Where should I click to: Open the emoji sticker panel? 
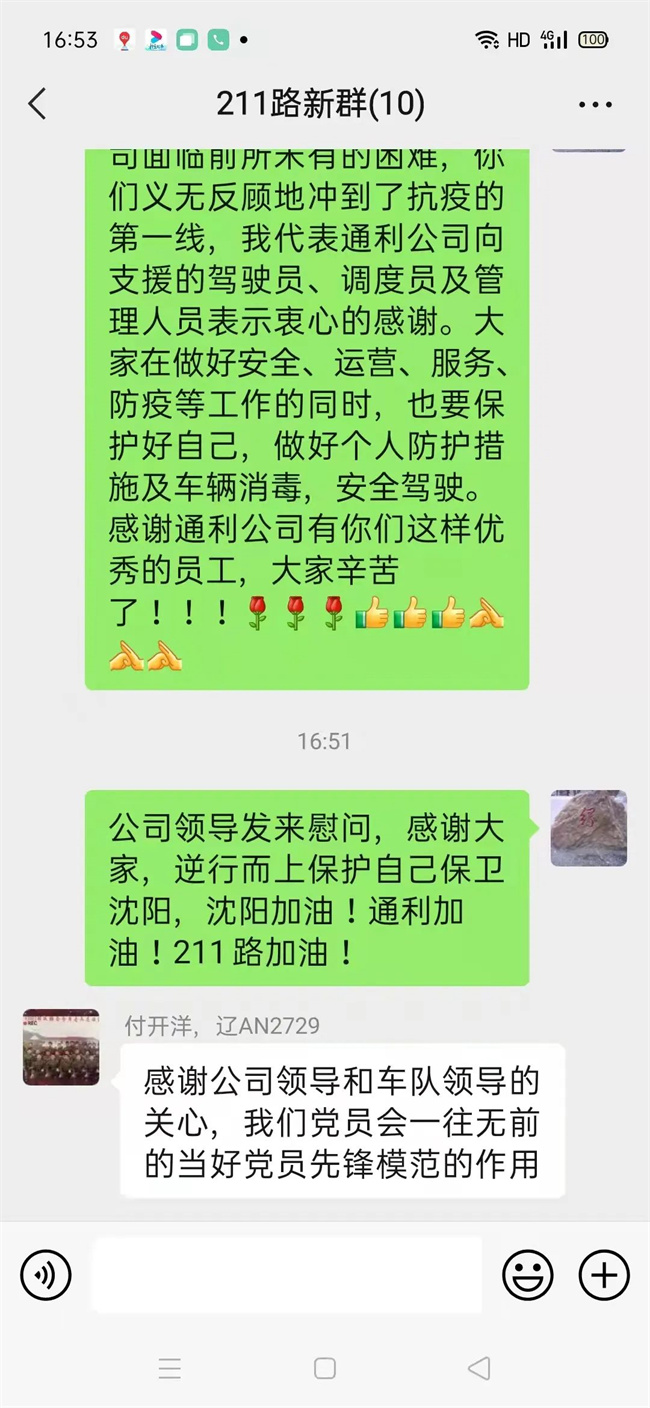[x=528, y=1275]
